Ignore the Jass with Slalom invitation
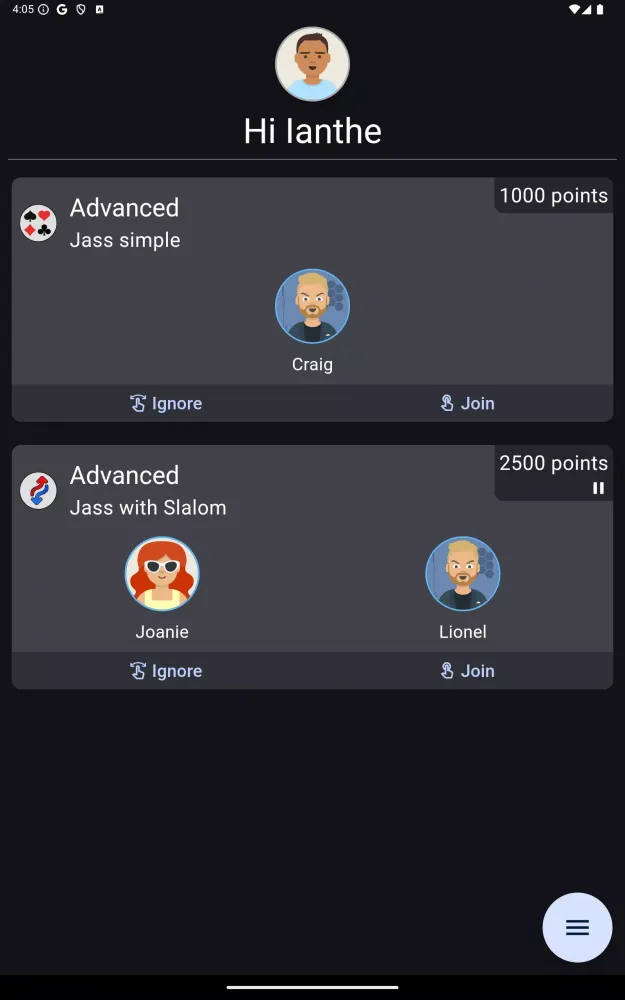Screen dimensions: 625x1000 point(166,671)
